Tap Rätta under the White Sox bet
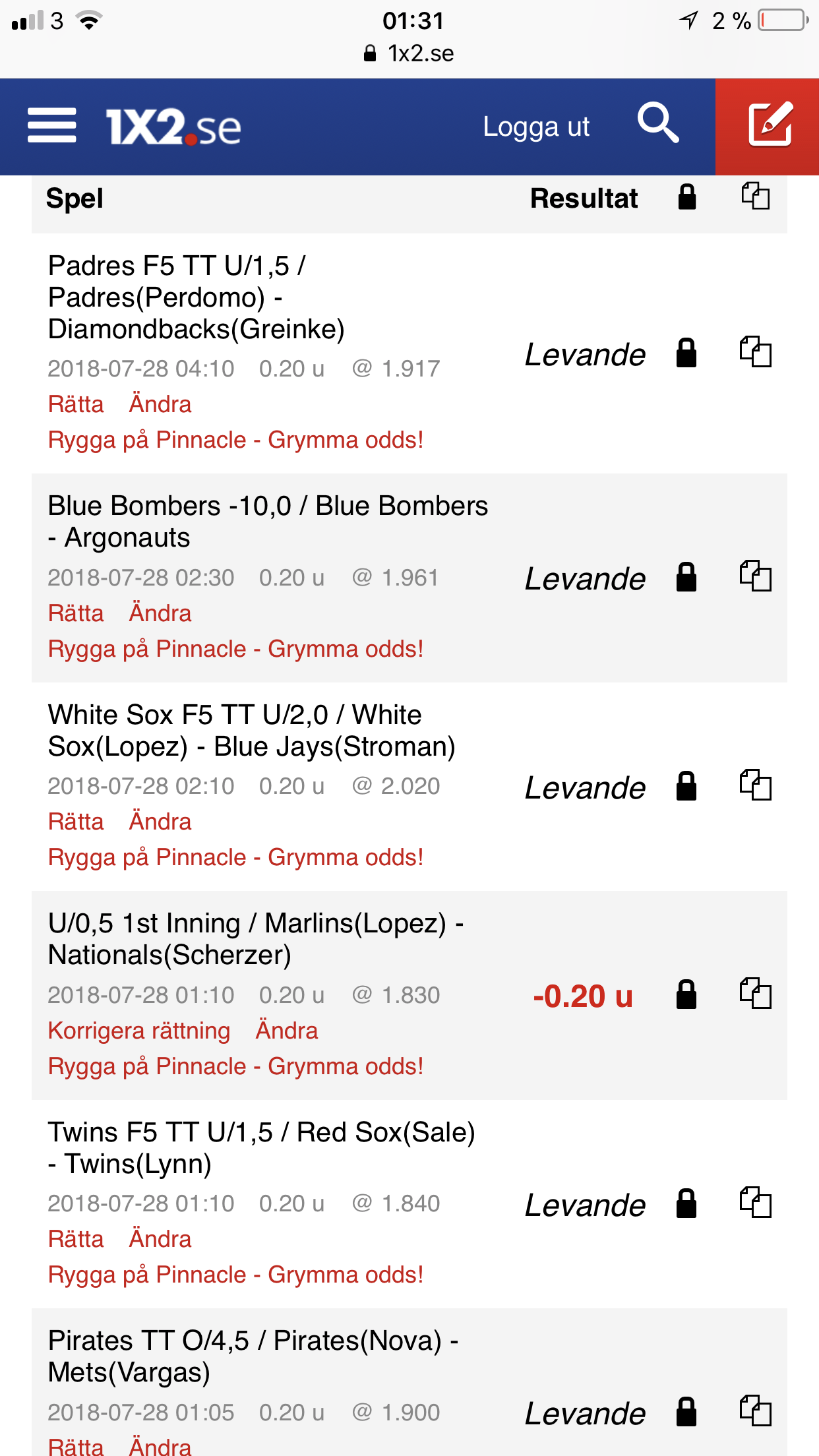This screenshot has width=819, height=1456. (76, 822)
